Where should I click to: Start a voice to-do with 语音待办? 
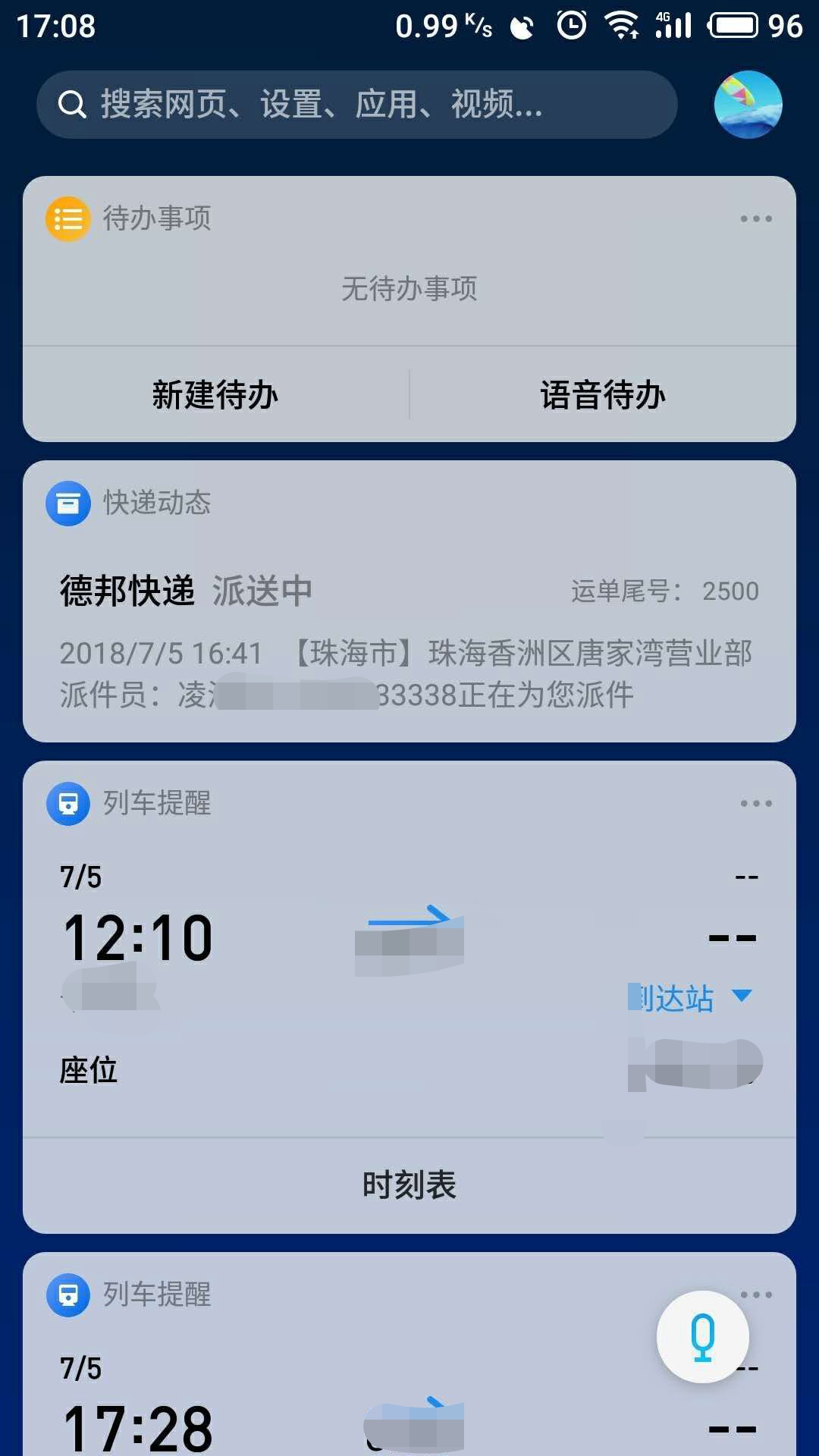point(603,394)
